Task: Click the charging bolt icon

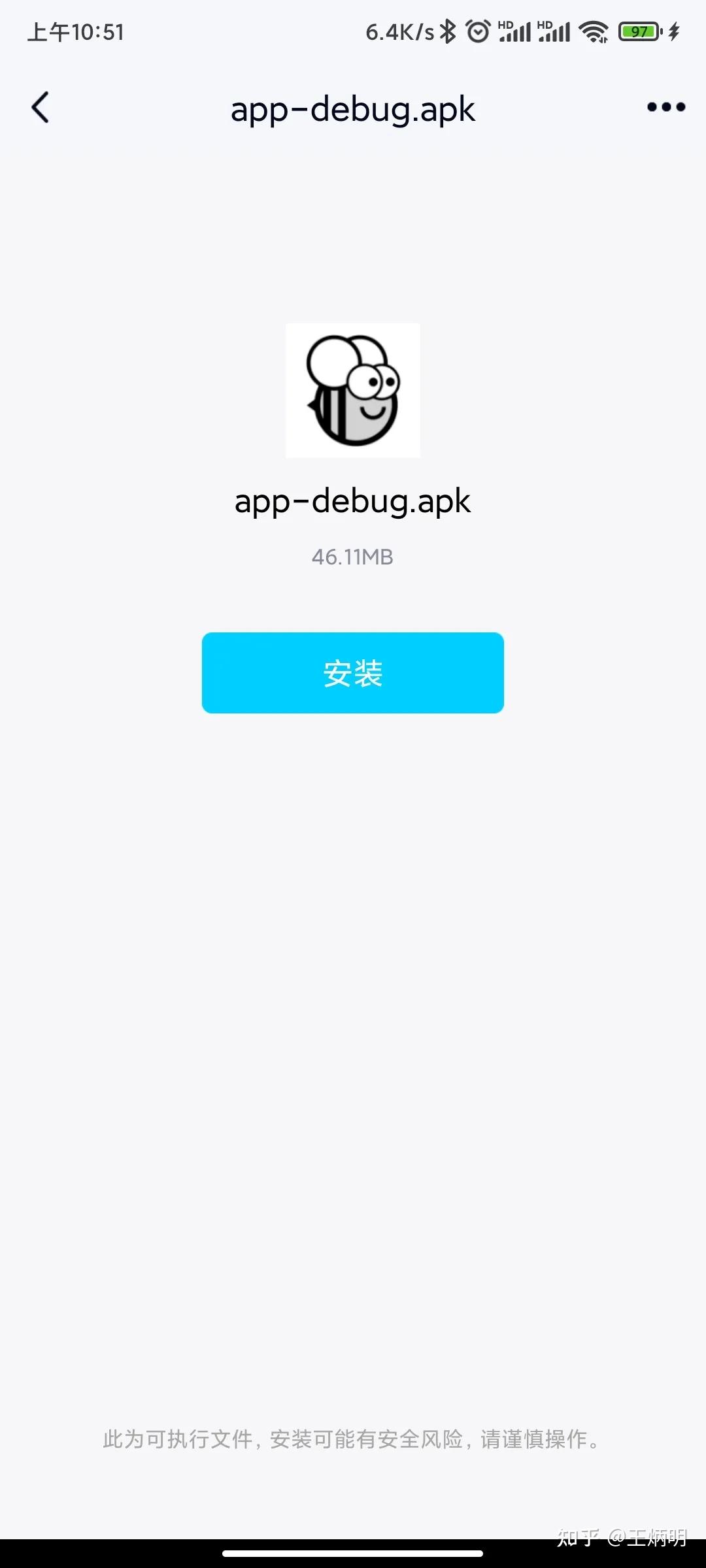Action: (x=675, y=31)
